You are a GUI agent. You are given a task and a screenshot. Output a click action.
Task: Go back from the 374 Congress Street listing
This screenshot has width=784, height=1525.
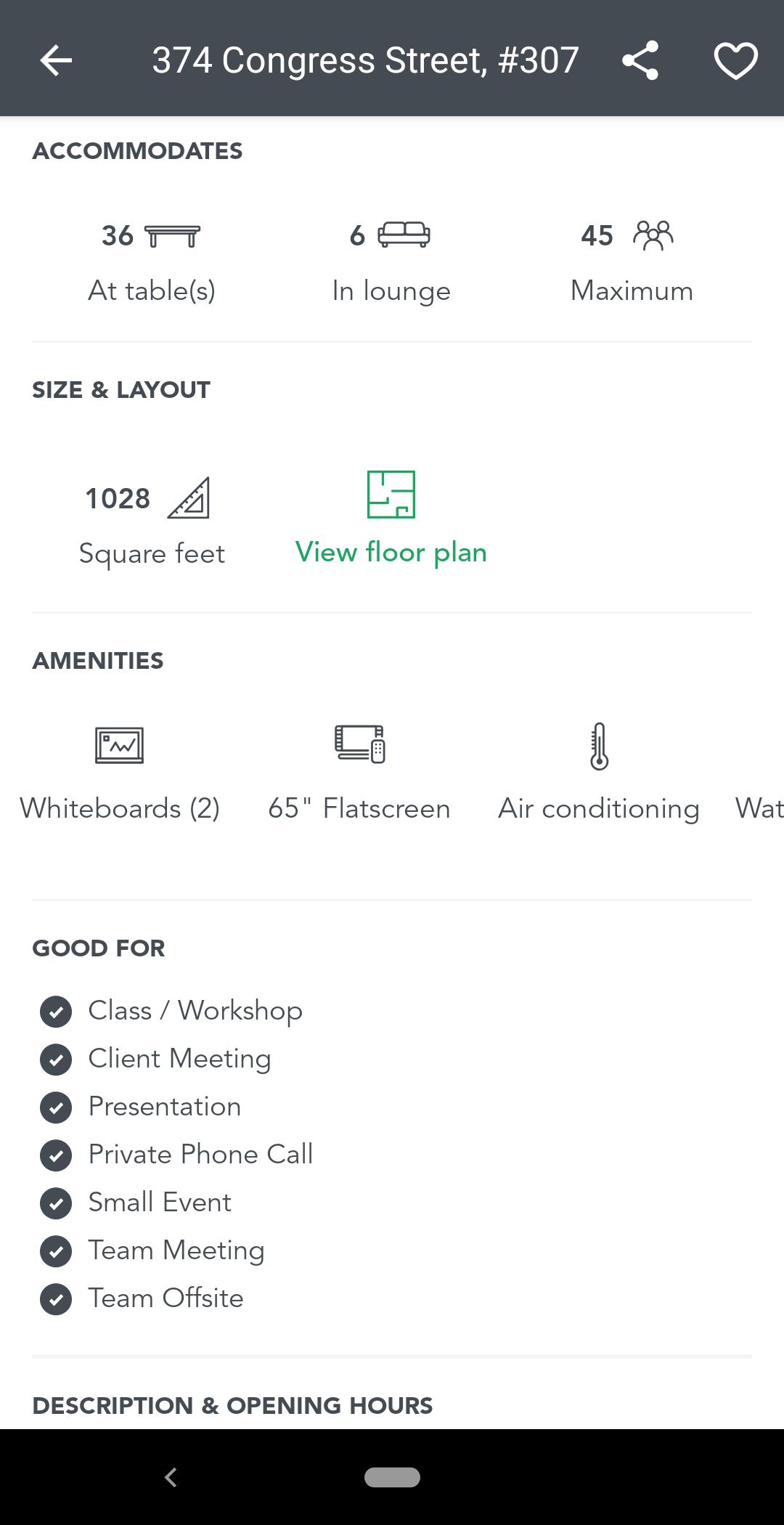pos(56,60)
